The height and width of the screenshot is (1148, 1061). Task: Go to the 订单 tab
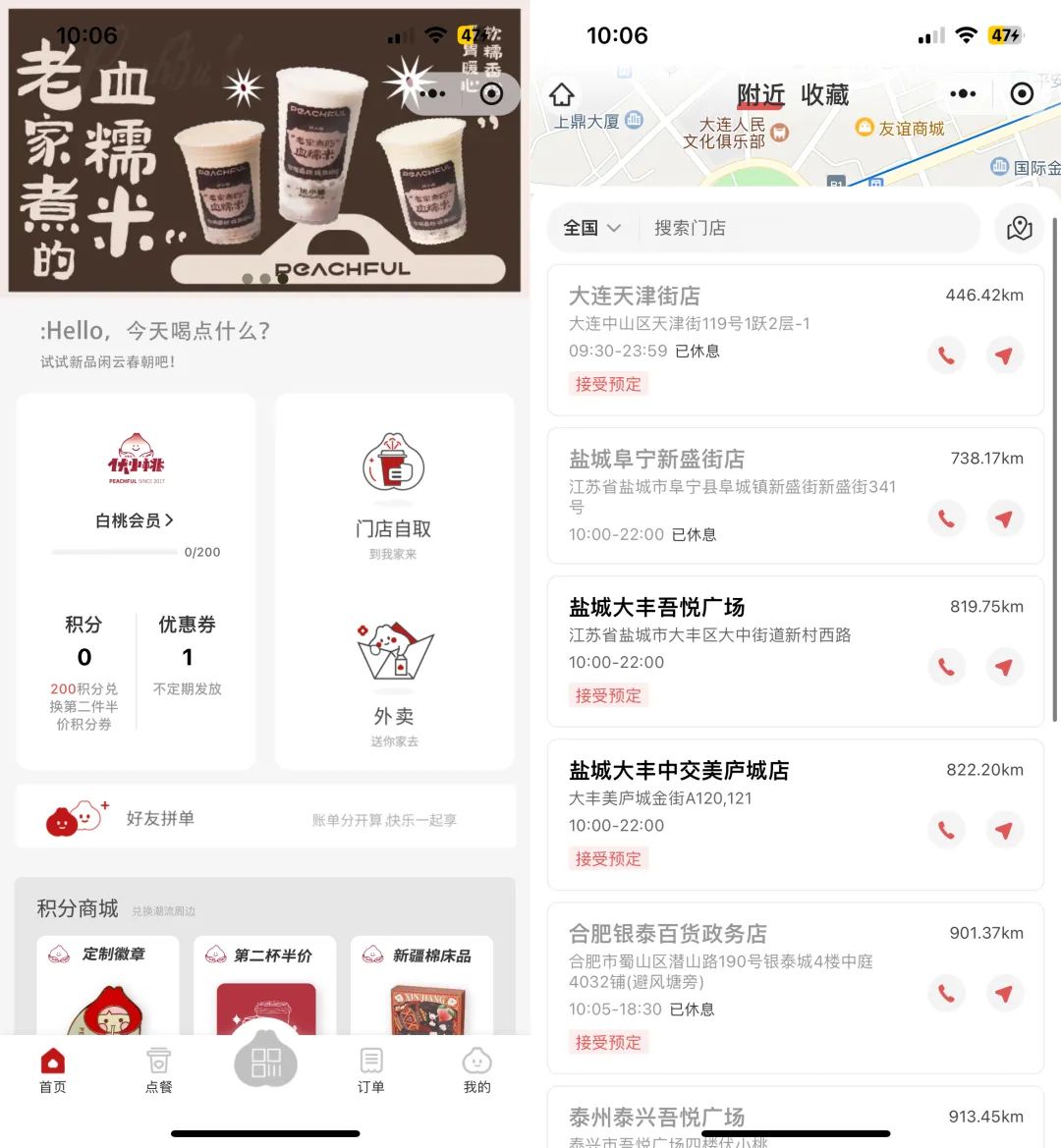pyautogui.click(x=370, y=1069)
